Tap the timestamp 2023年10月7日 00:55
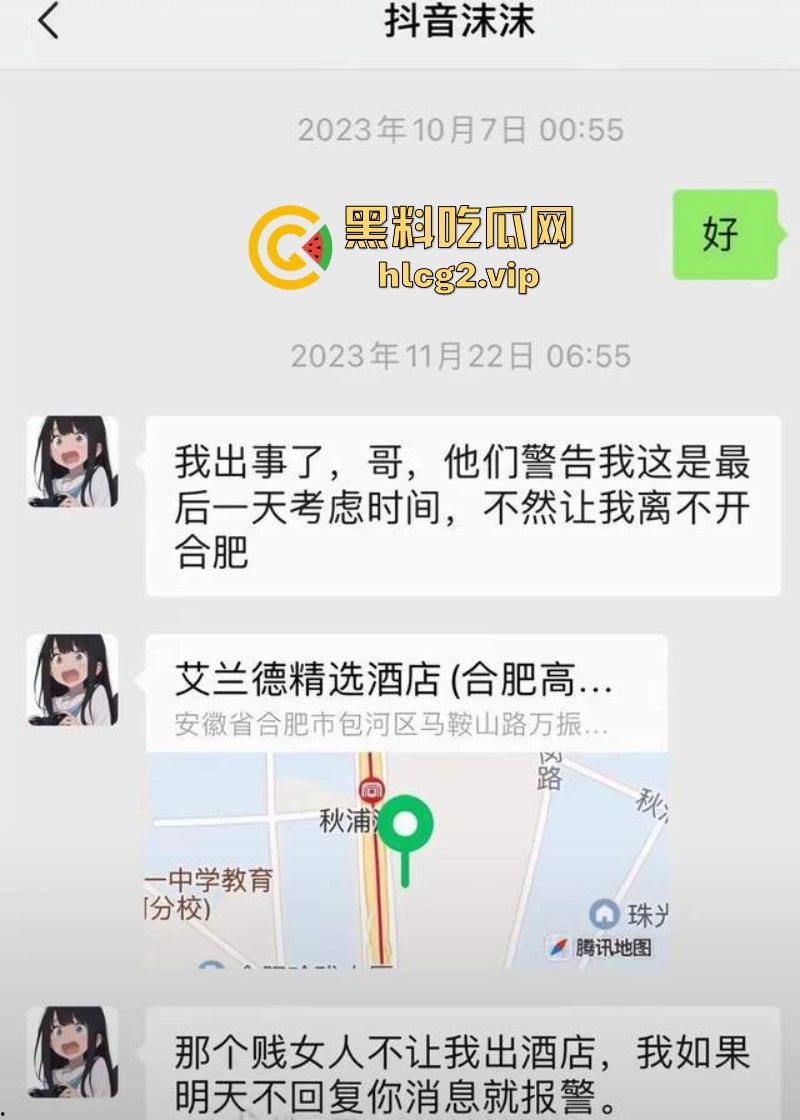Screen dimensions: 800x1120 point(463,129)
